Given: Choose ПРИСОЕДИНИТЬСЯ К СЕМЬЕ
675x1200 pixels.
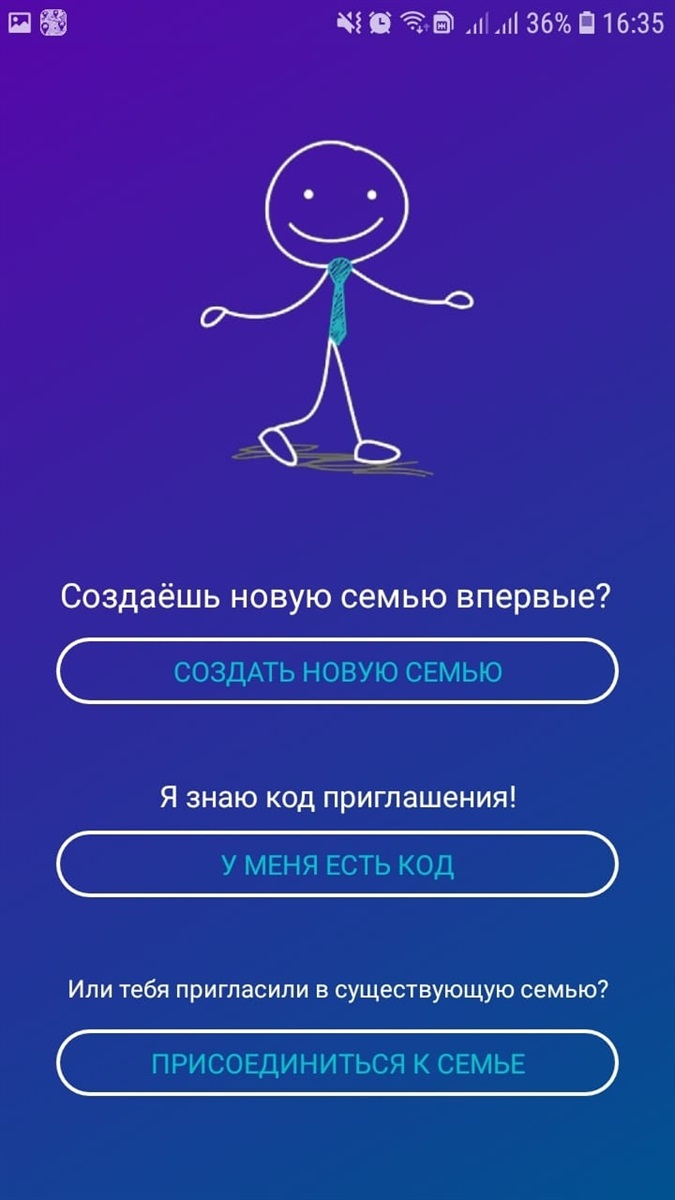Looking at the screenshot, I should [x=337, y=1062].
